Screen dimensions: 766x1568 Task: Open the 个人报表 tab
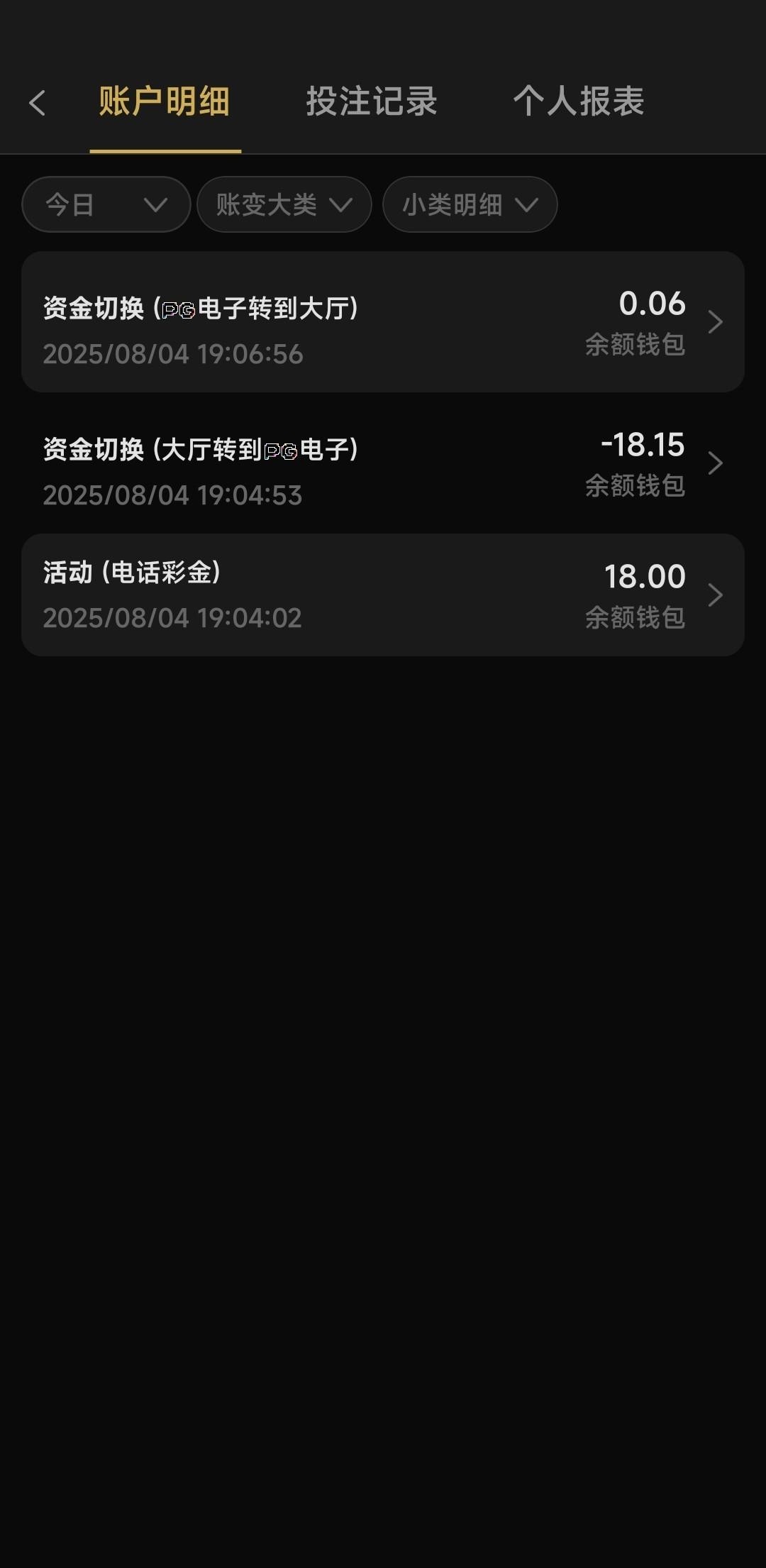(x=578, y=101)
